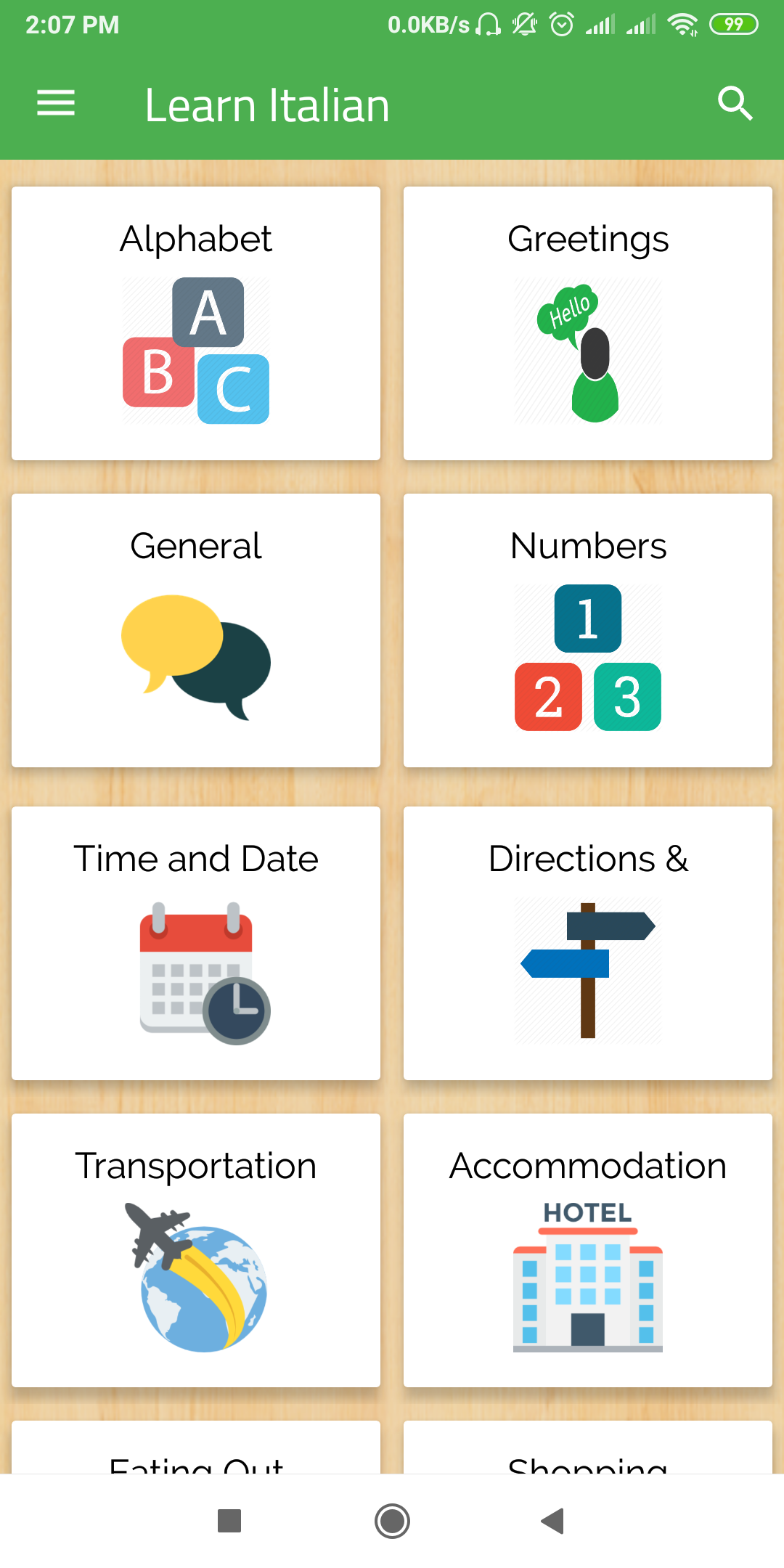The height and width of the screenshot is (1568, 784).
Task: Open the hamburger navigation drawer
Action: [56, 103]
